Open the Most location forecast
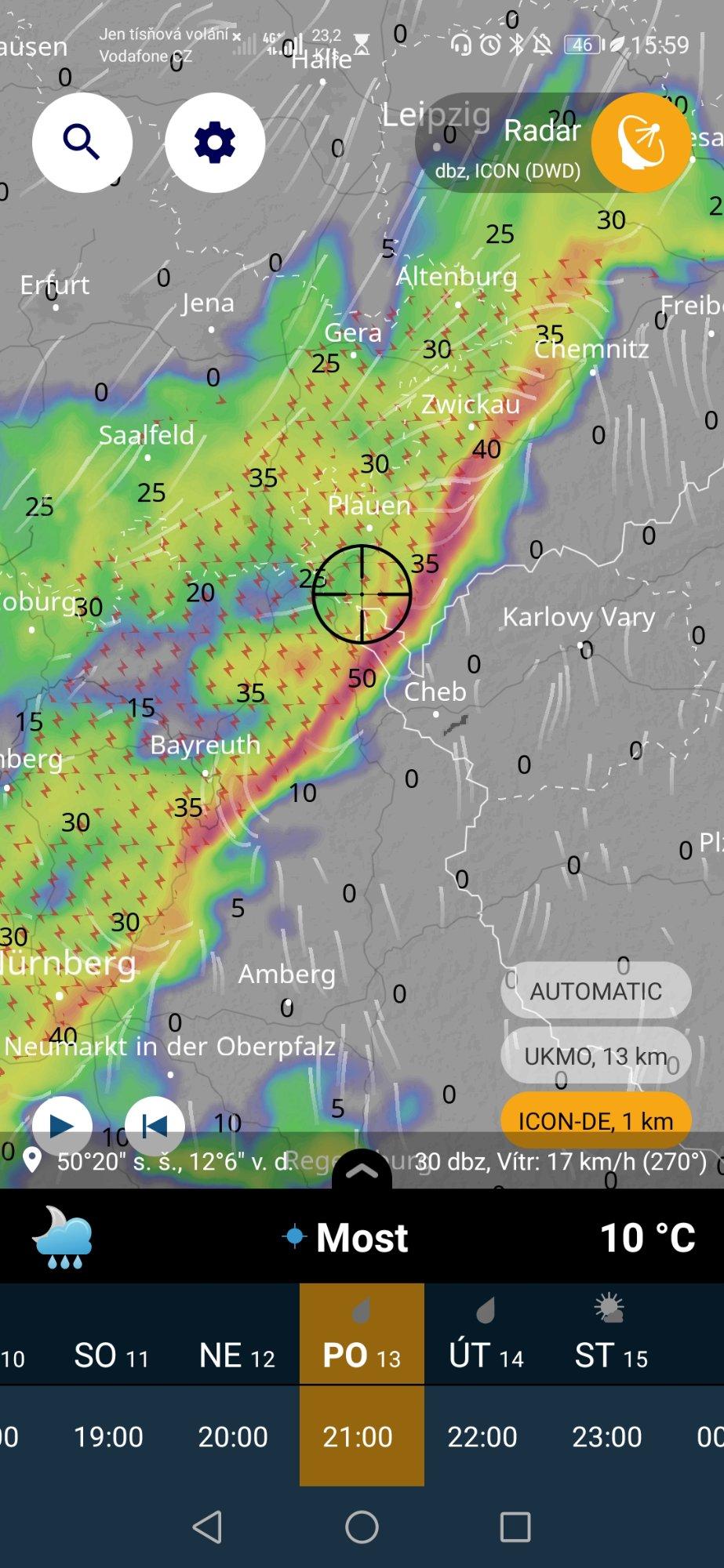The image size is (724, 1568). tap(362, 1238)
